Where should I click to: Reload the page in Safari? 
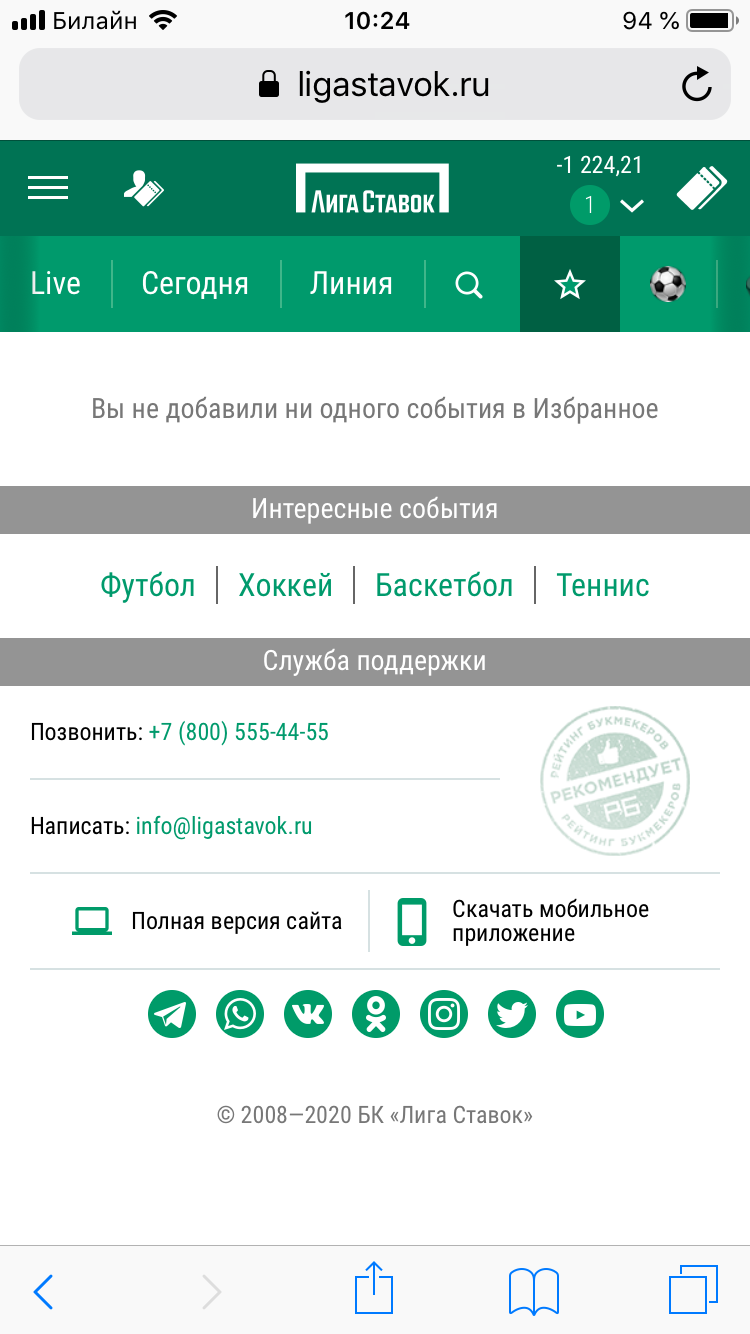pyautogui.click(x=697, y=85)
